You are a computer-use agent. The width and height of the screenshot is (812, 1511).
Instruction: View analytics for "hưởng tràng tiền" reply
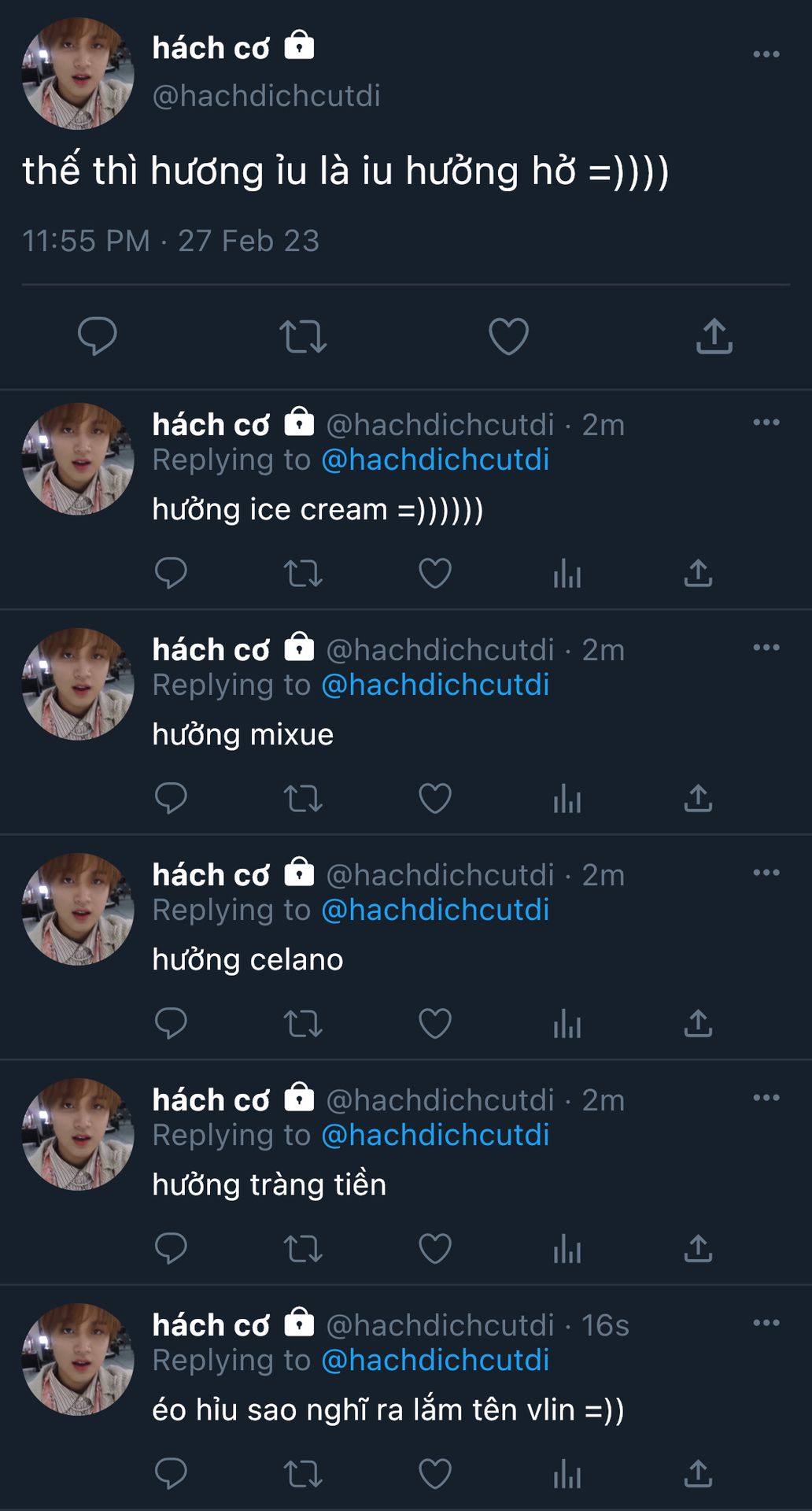click(x=567, y=1249)
